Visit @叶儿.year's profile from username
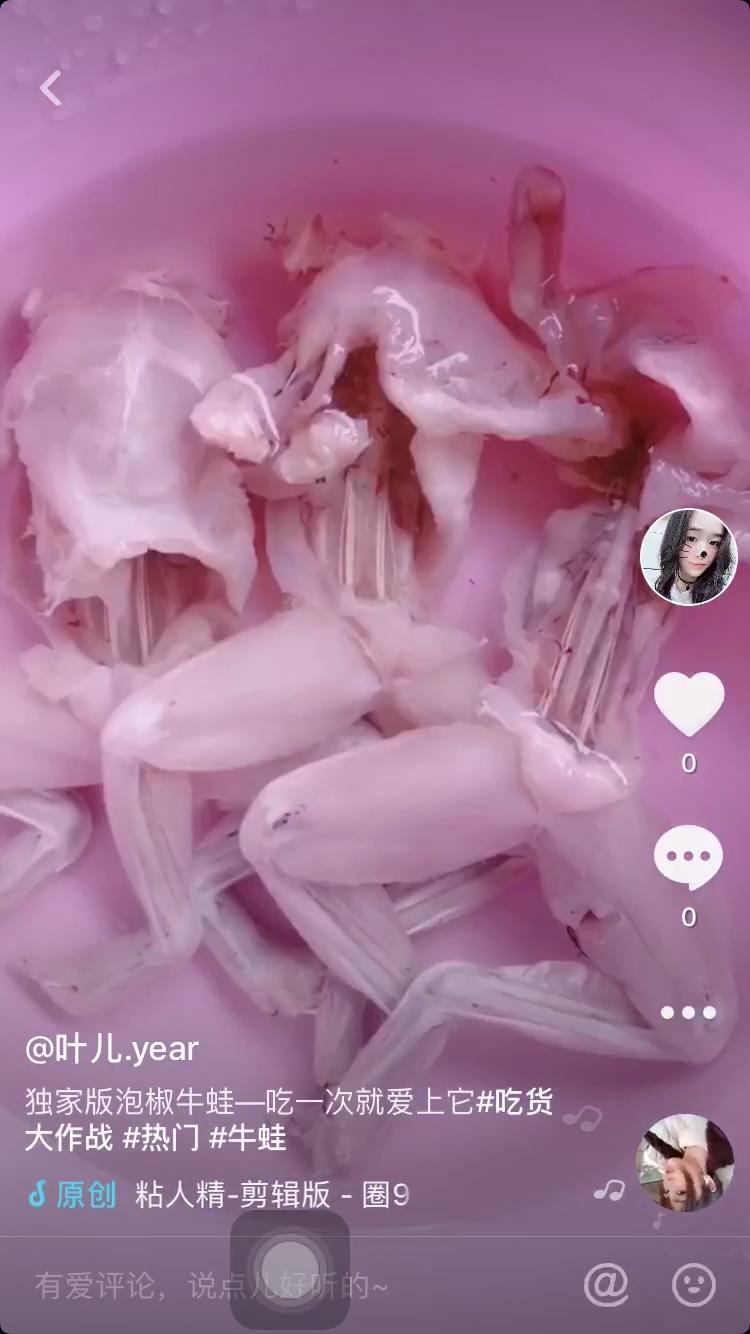 pyautogui.click(x=112, y=1049)
